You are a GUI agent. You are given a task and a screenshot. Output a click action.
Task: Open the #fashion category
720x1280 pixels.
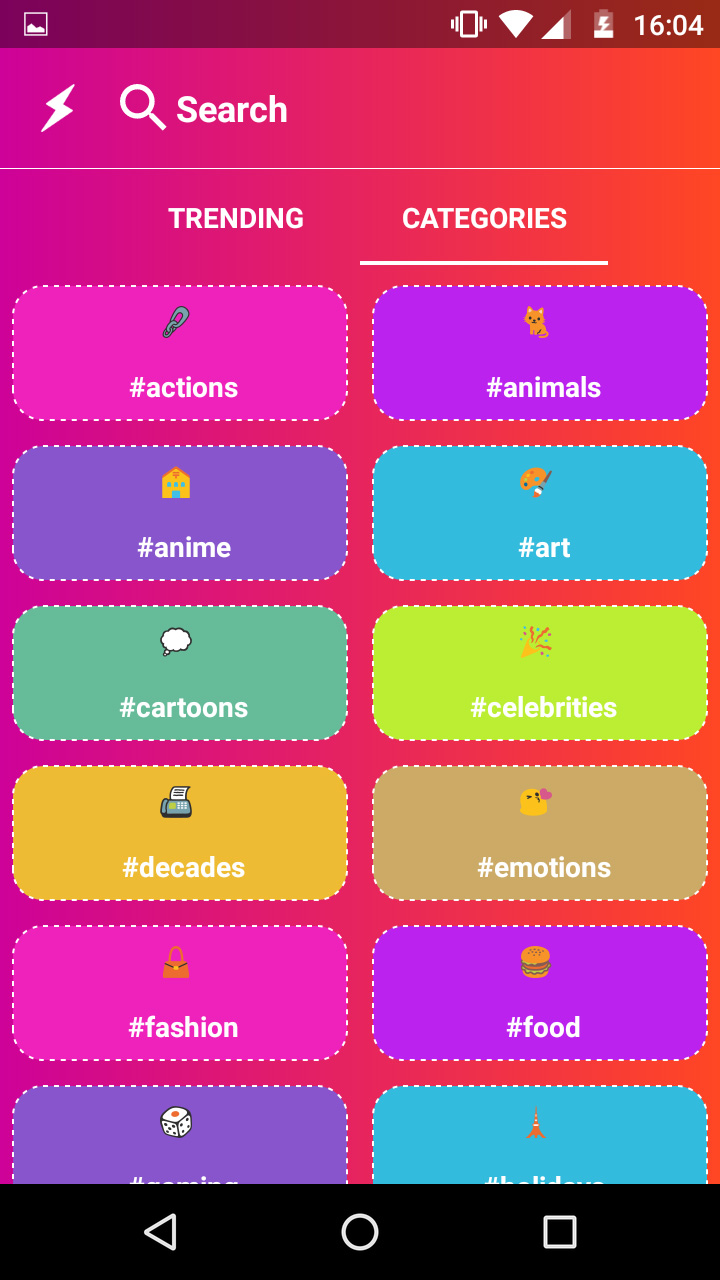tap(180, 993)
